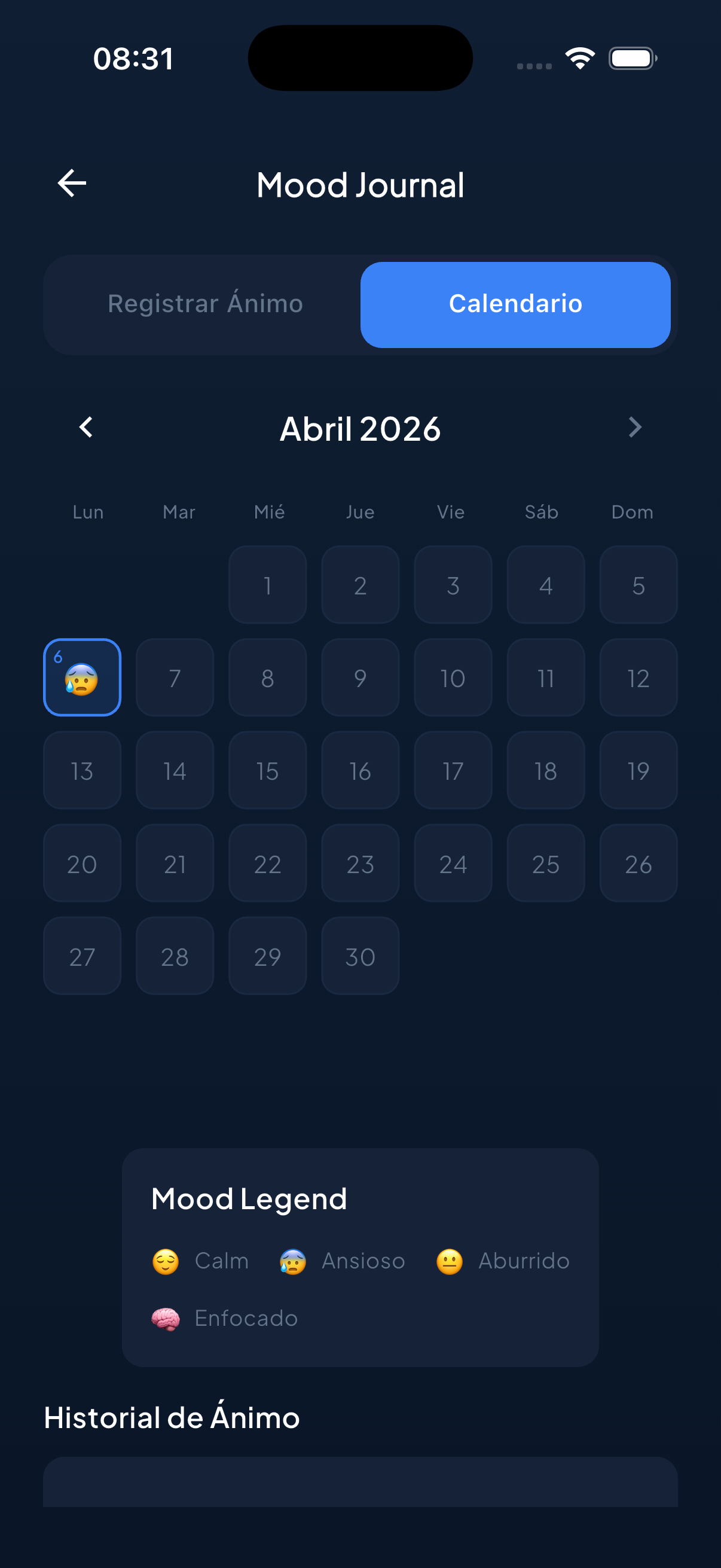721x1568 pixels.
Task: Tap day 23 in the calendar
Action: [x=360, y=863]
